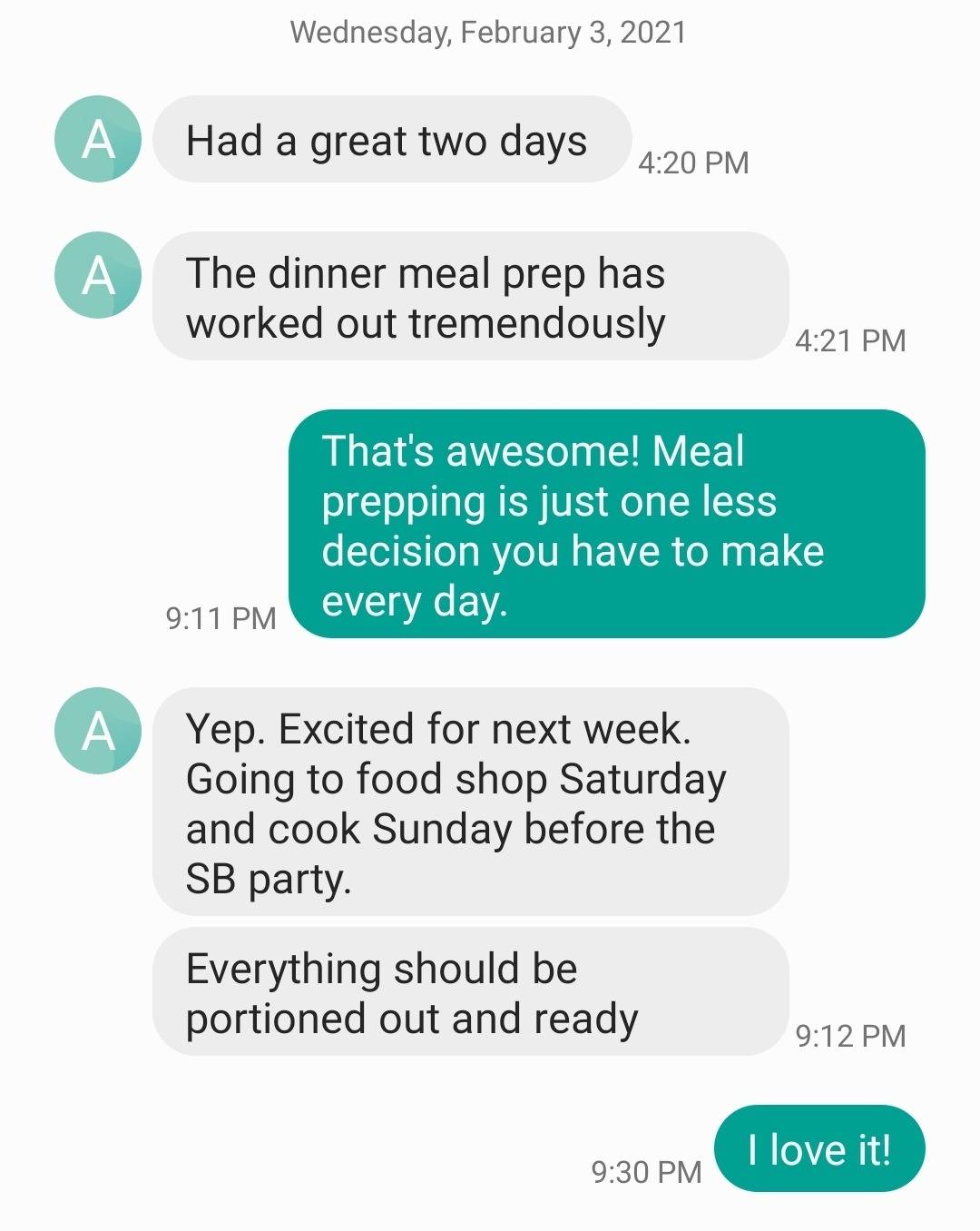Open sender avatar beside "Yep. Excited for next week"
This screenshot has width=980, height=1231.
click(x=98, y=730)
